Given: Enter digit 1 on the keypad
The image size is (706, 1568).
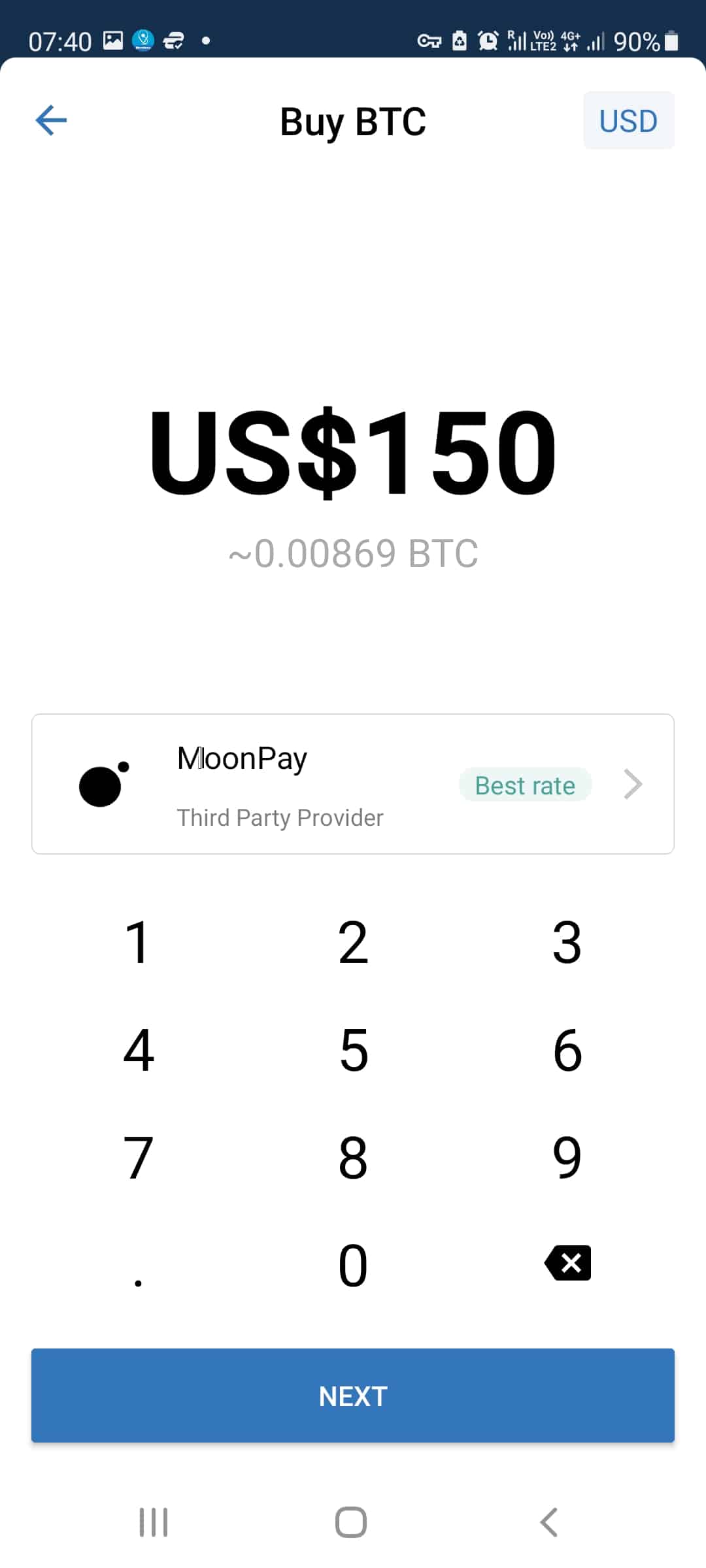Looking at the screenshot, I should pos(138,942).
